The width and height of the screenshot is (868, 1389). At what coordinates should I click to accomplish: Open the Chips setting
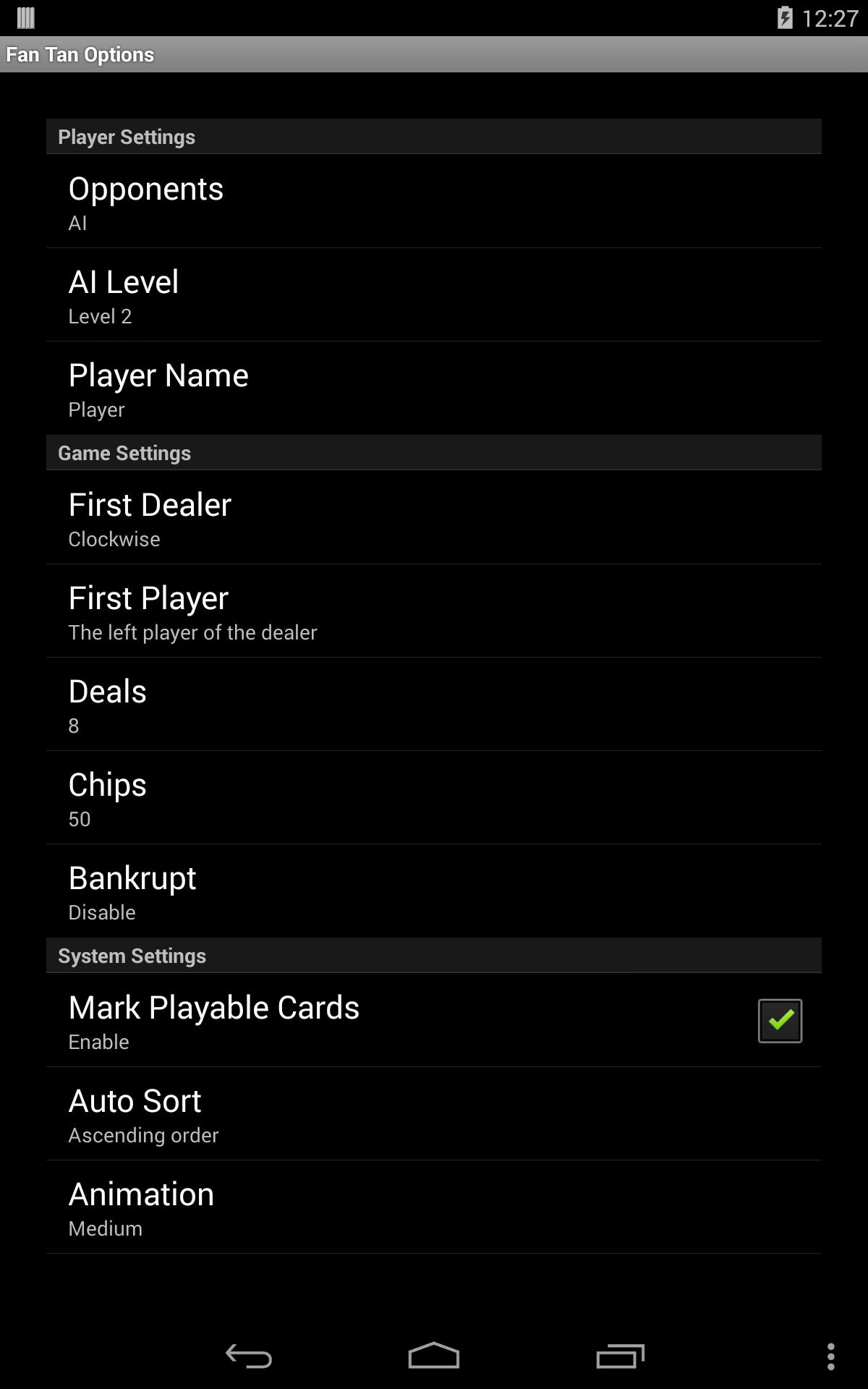click(x=434, y=798)
